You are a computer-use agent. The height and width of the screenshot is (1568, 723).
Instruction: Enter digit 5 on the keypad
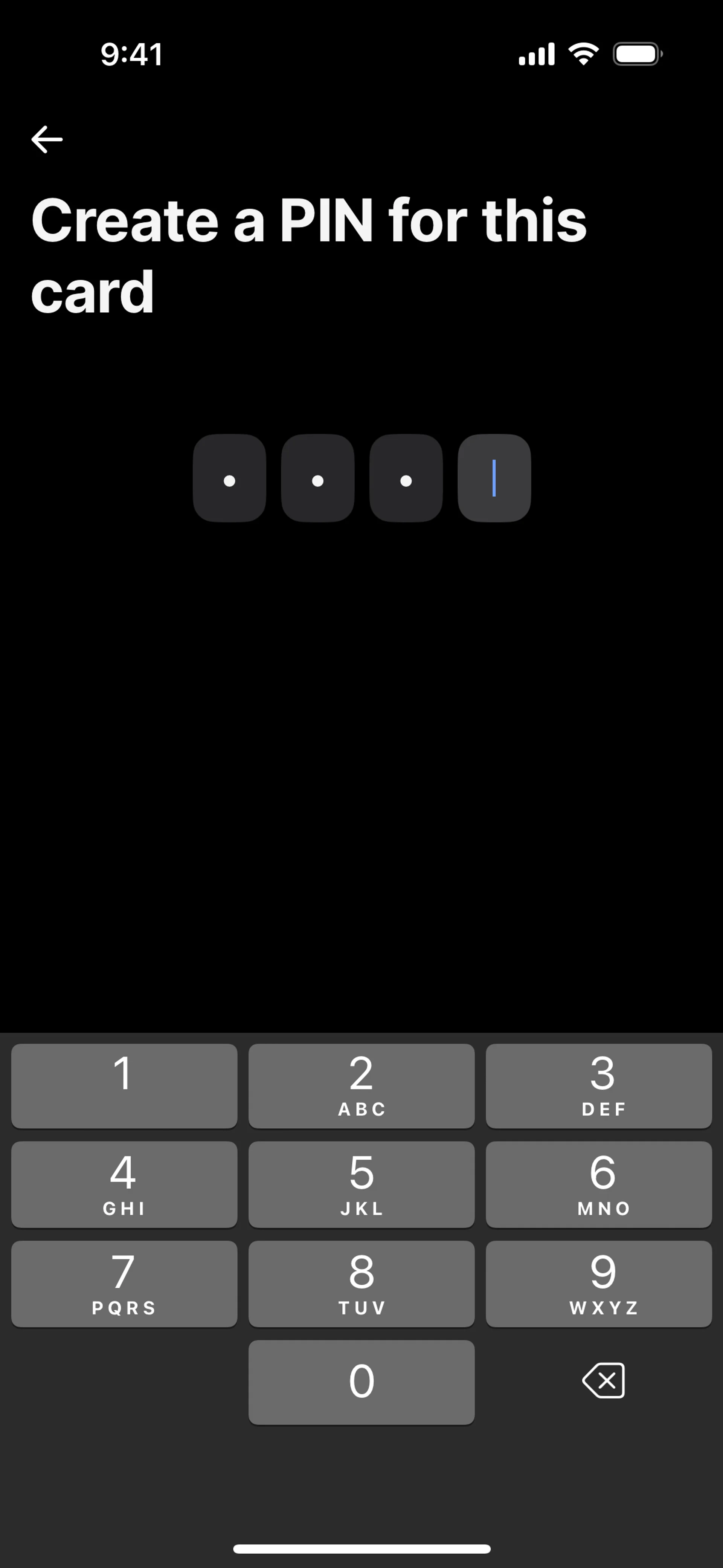point(361,1184)
